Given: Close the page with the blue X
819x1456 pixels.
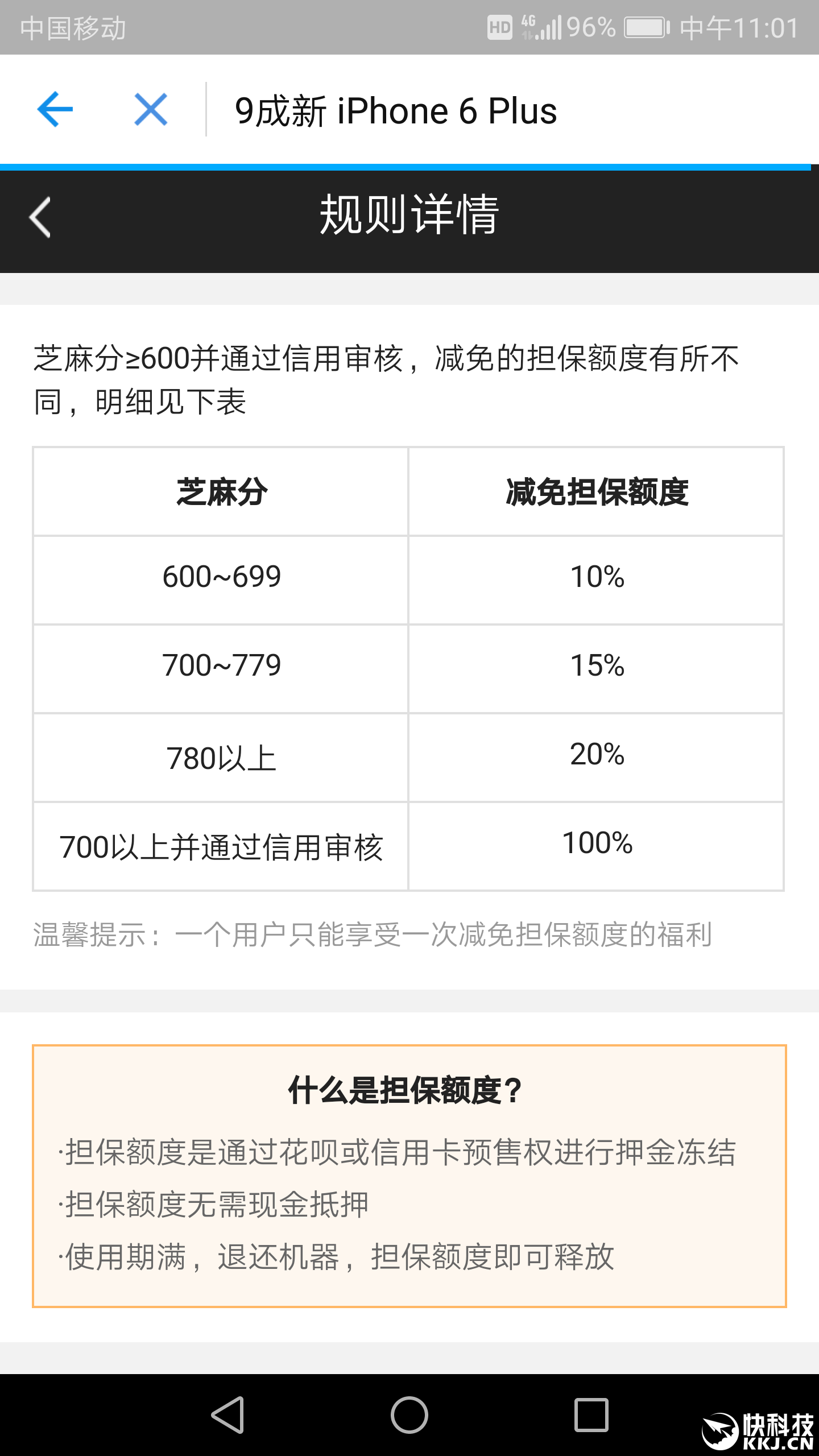Looking at the screenshot, I should (151, 109).
